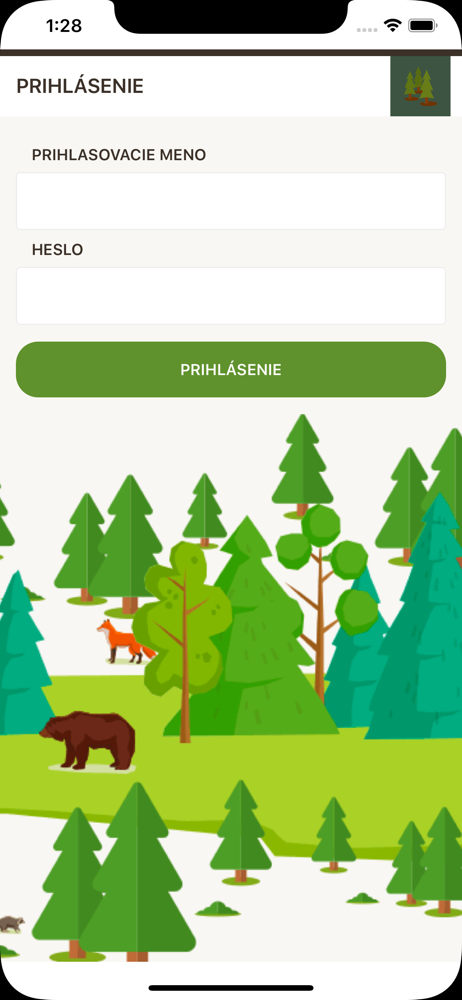The width and height of the screenshot is (462, 1000).
Task: Focus the Heslo password field
Action: (230, 296)
